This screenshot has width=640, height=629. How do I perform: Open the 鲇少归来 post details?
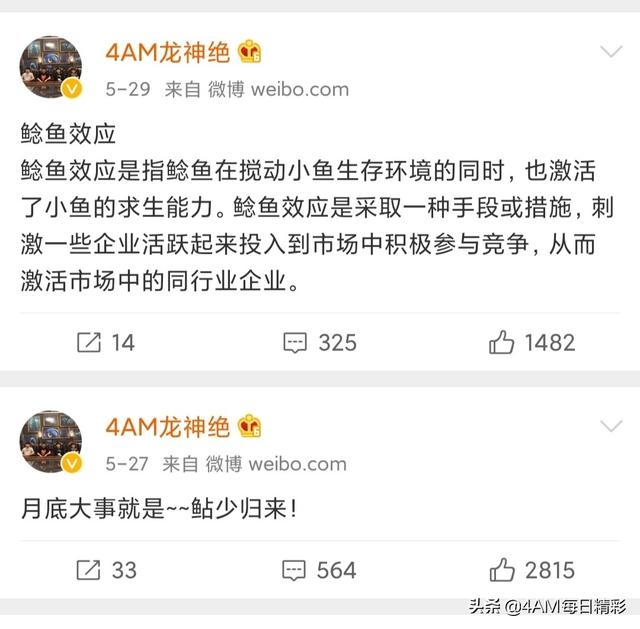point(160,508)
